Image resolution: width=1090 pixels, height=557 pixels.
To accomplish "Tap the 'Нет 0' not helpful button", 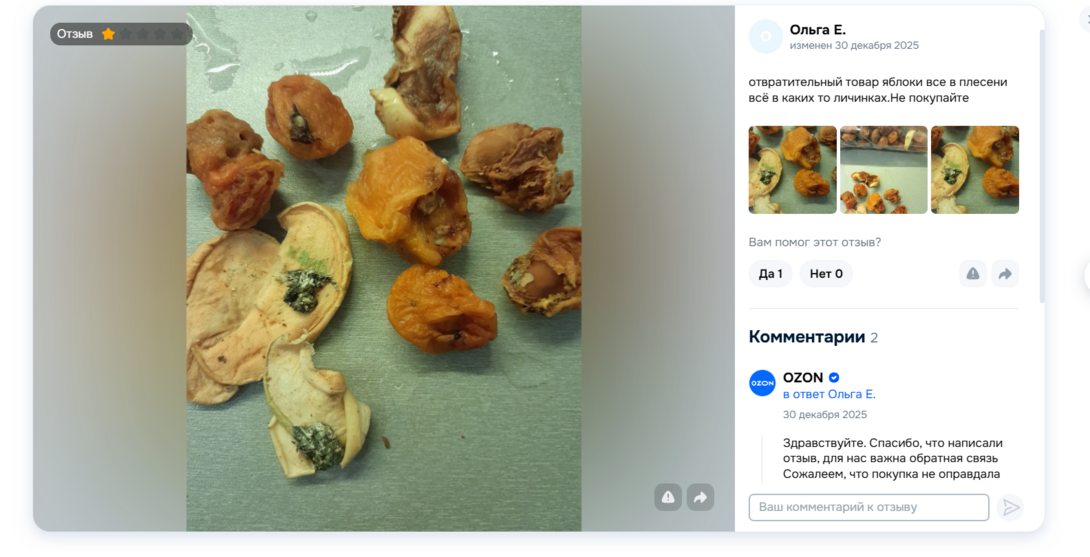I will tap(826, 274).
